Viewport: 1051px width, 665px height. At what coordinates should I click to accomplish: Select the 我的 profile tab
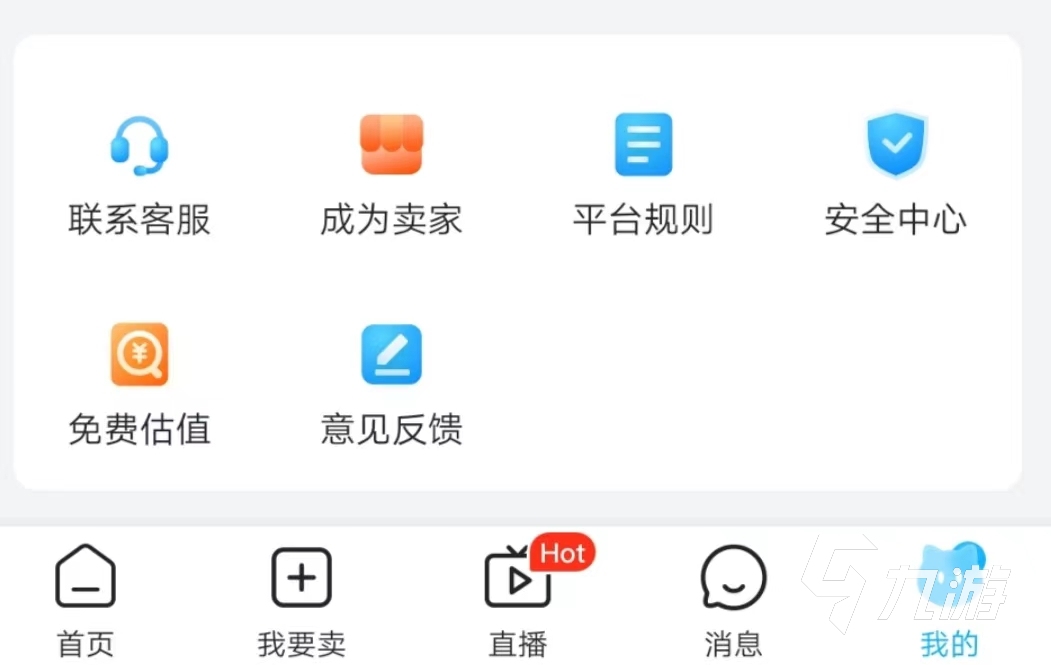949,598
